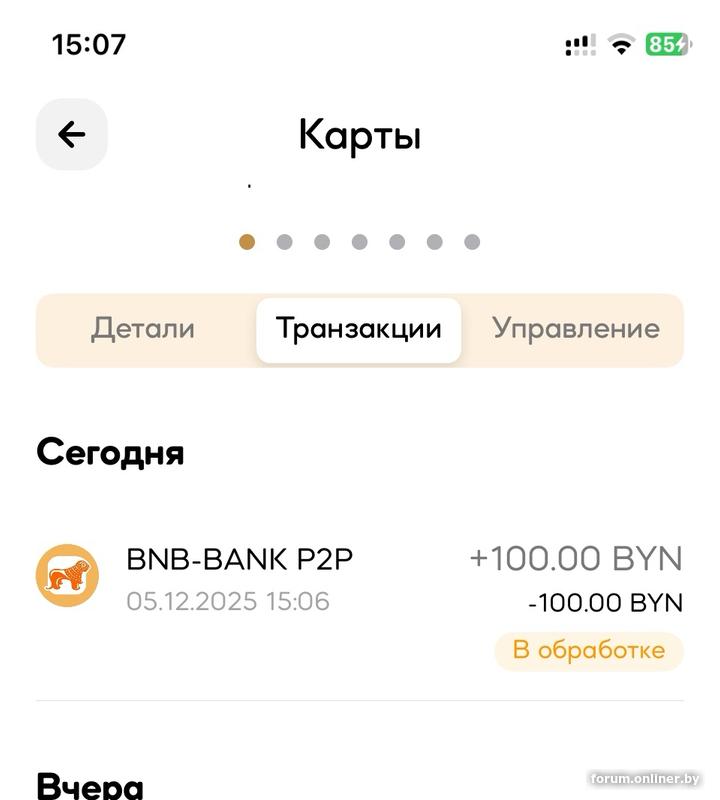Switch to the Детали tab
Viewport: 720px width, 800px height.
click(x=143, y=329)
